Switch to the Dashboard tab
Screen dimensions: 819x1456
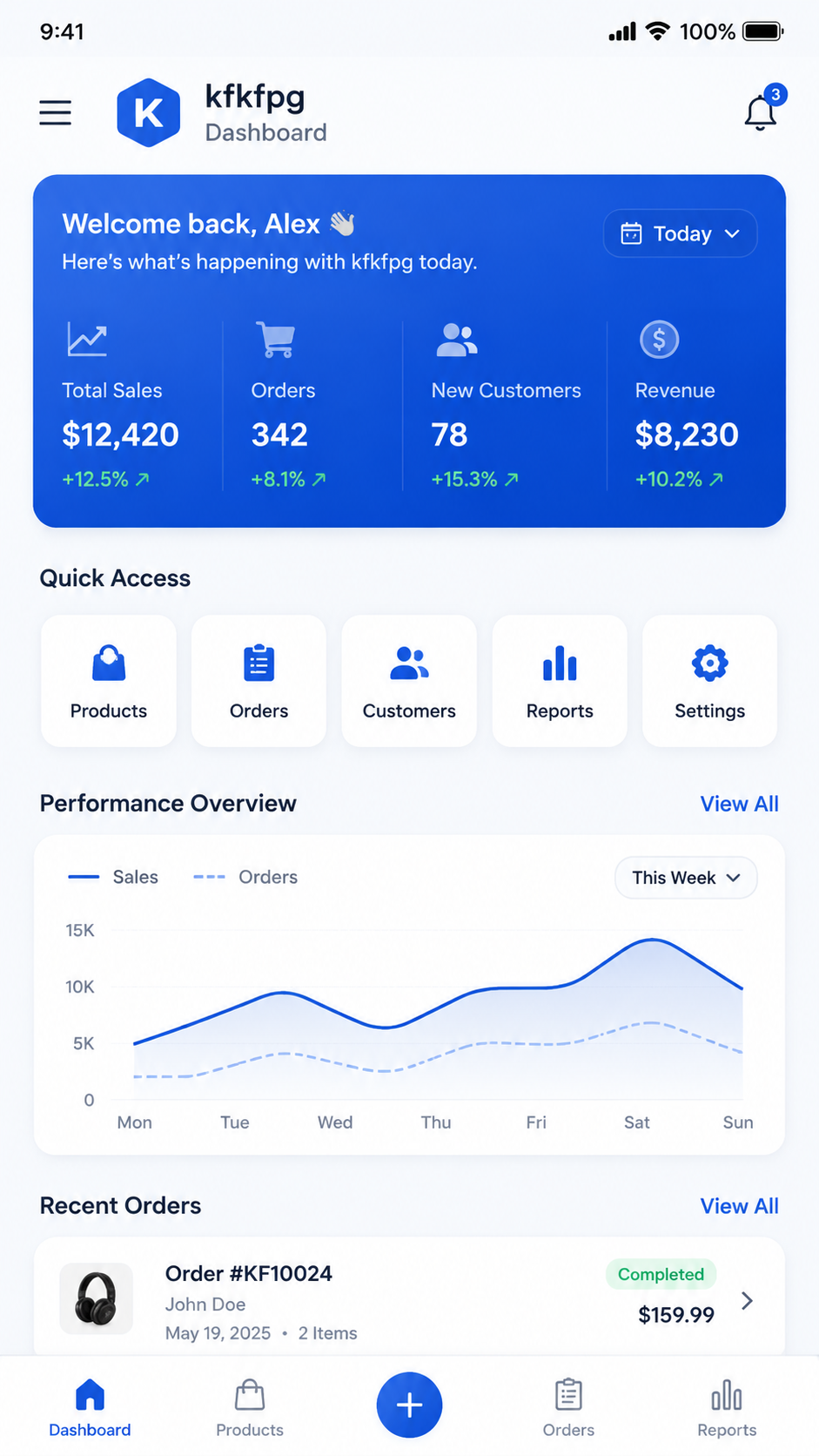coord(90,1406)
